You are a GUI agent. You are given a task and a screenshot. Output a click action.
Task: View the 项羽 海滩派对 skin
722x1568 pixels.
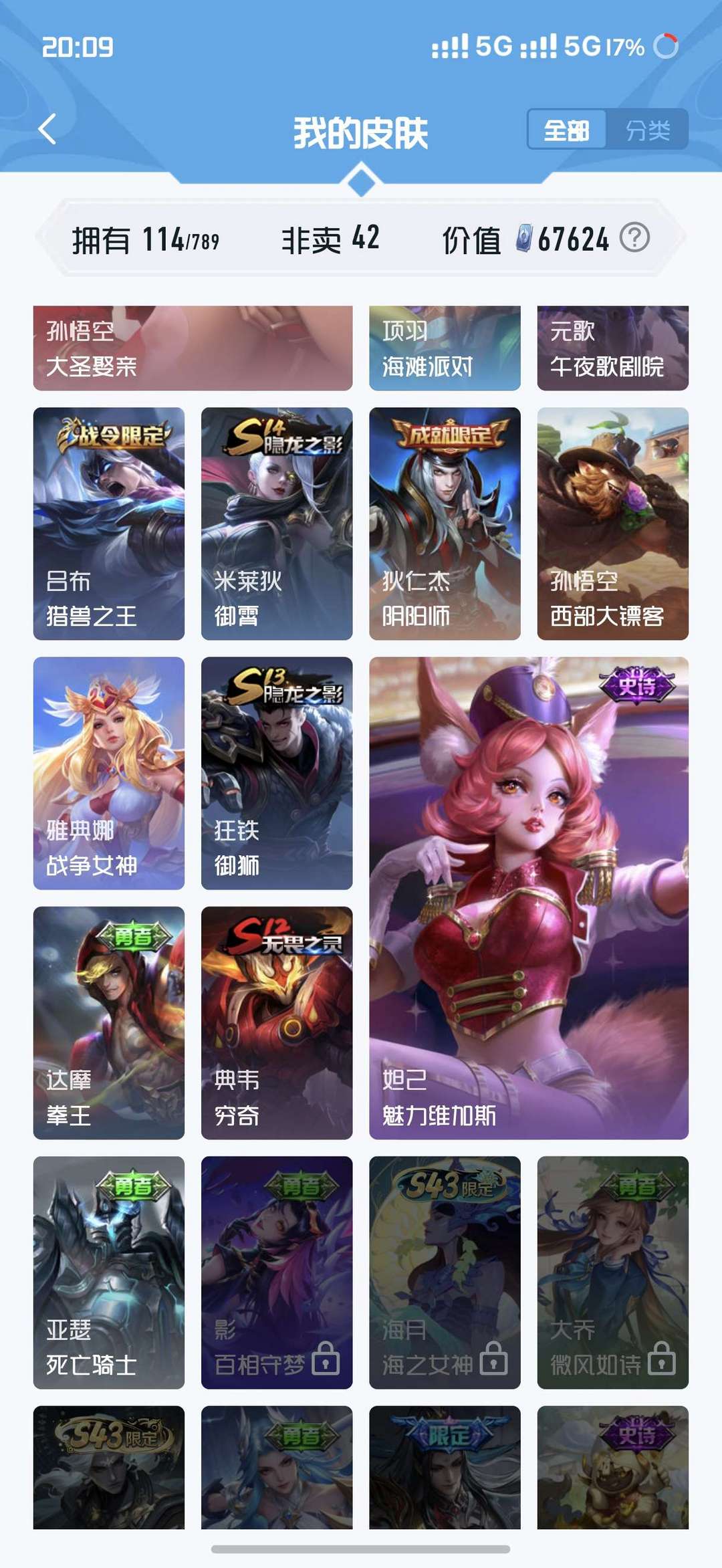445,348
